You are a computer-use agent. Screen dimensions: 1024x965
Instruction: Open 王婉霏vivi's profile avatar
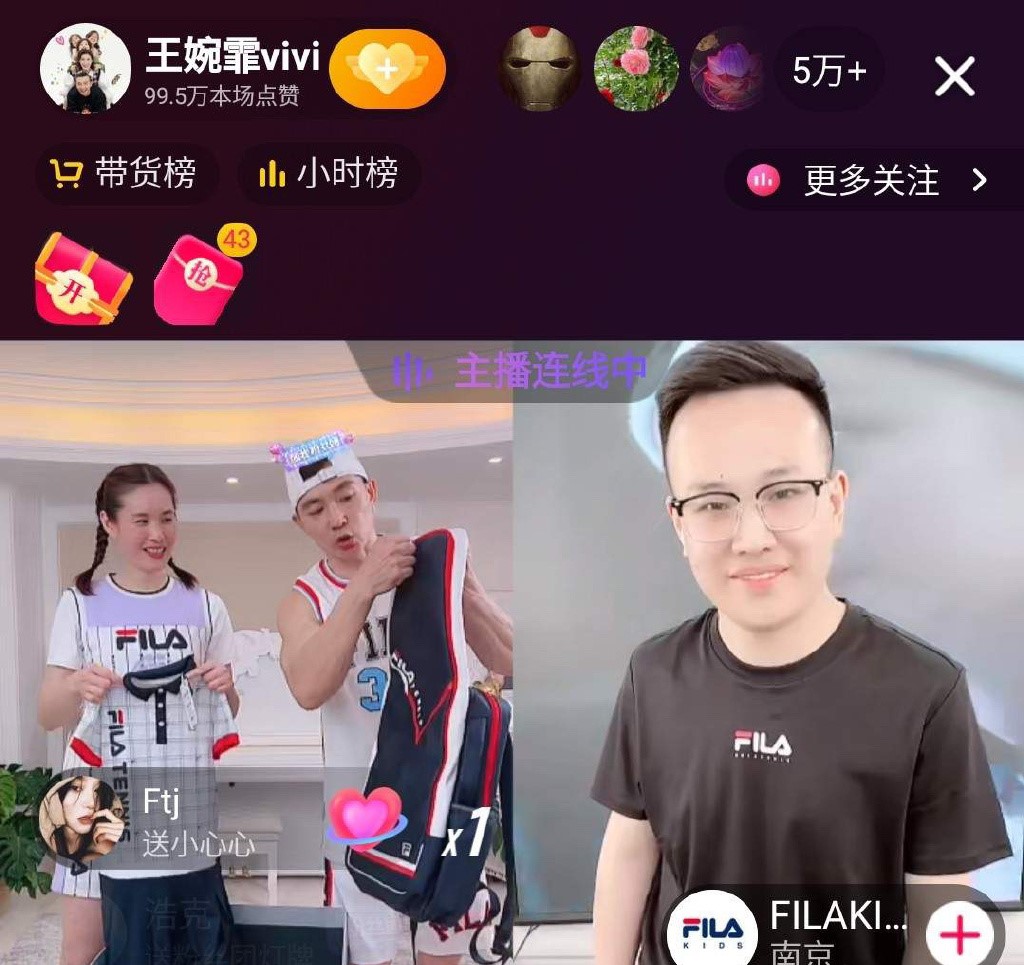pos(85,69)
